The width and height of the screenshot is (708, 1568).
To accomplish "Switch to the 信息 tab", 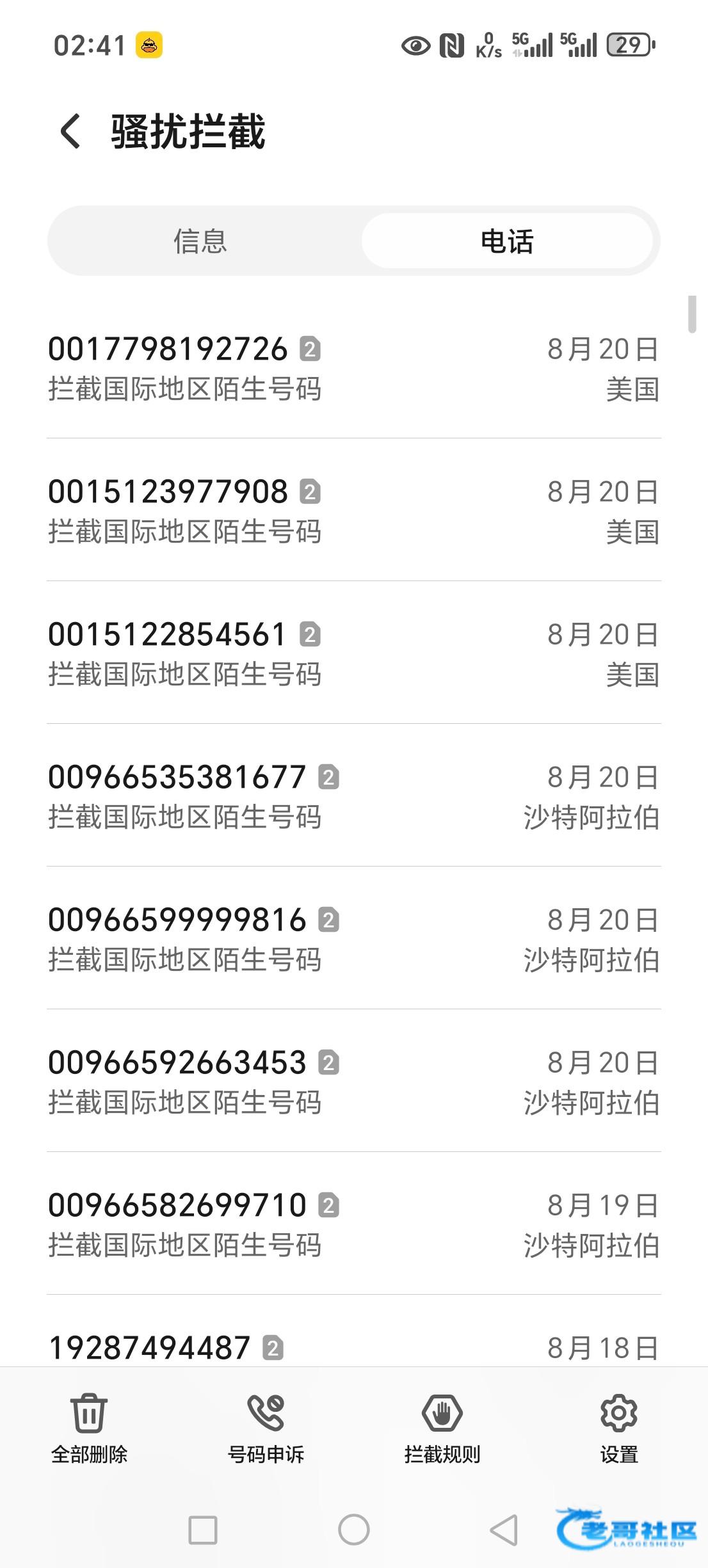I will coord(200,241).
